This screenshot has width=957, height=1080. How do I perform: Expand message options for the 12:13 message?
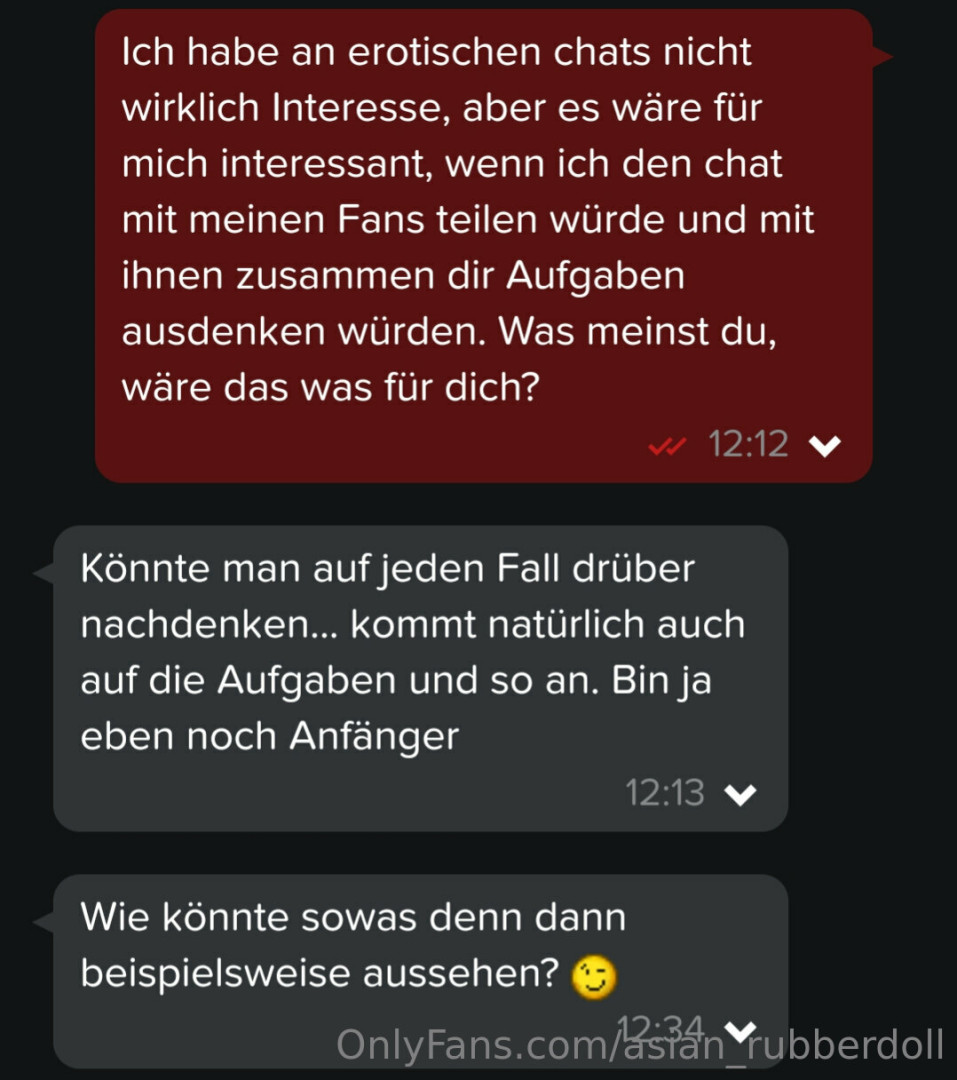click(x=740, y=795)
